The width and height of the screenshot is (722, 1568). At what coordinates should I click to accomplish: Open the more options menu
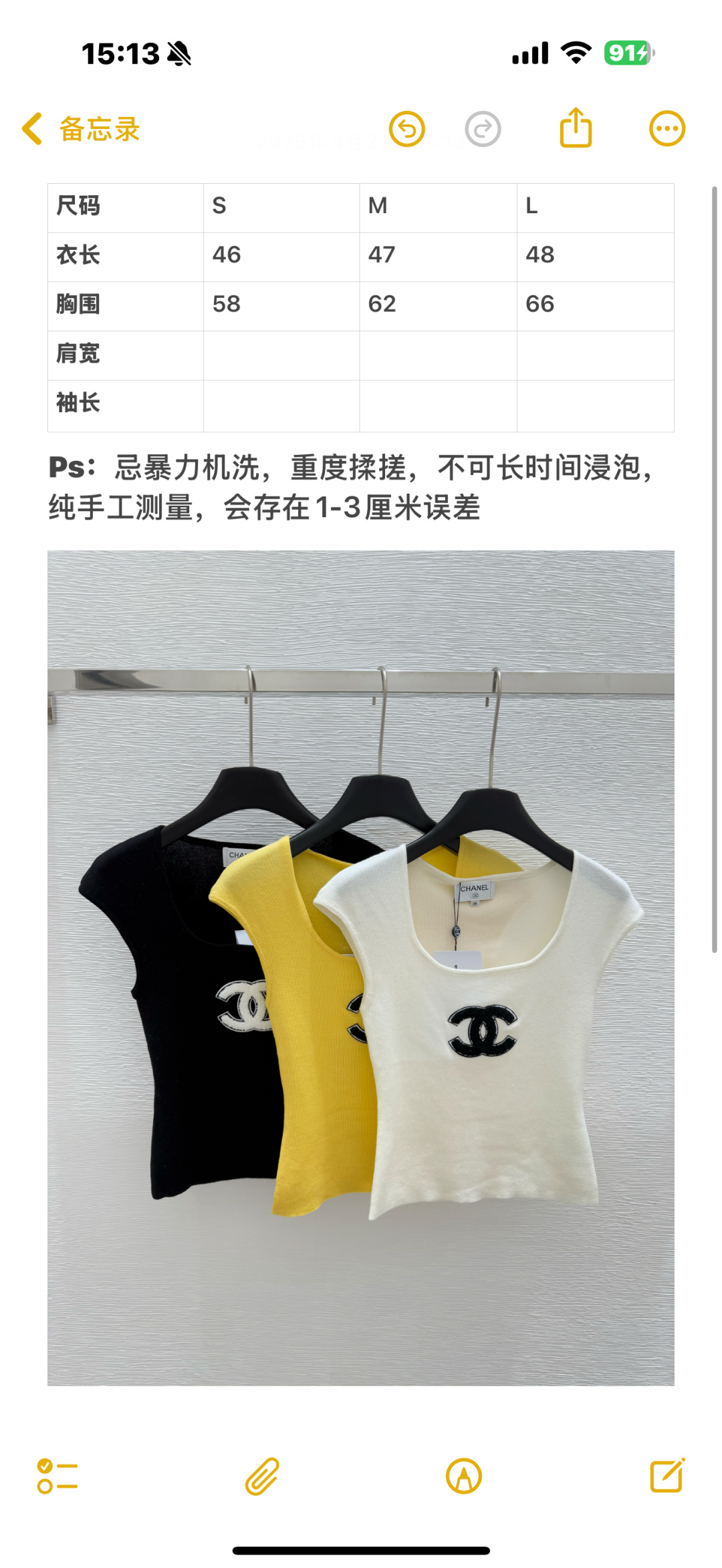[667, 128]
